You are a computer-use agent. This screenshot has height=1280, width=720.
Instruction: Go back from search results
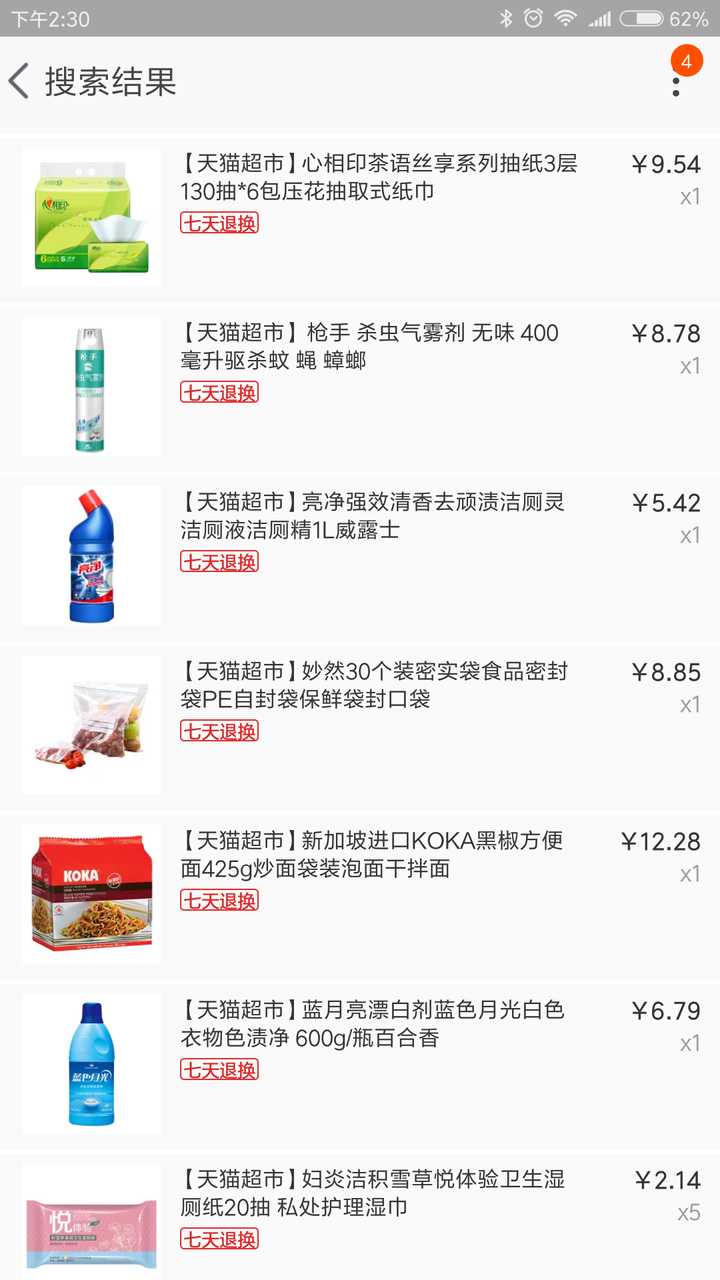[20, 81]
